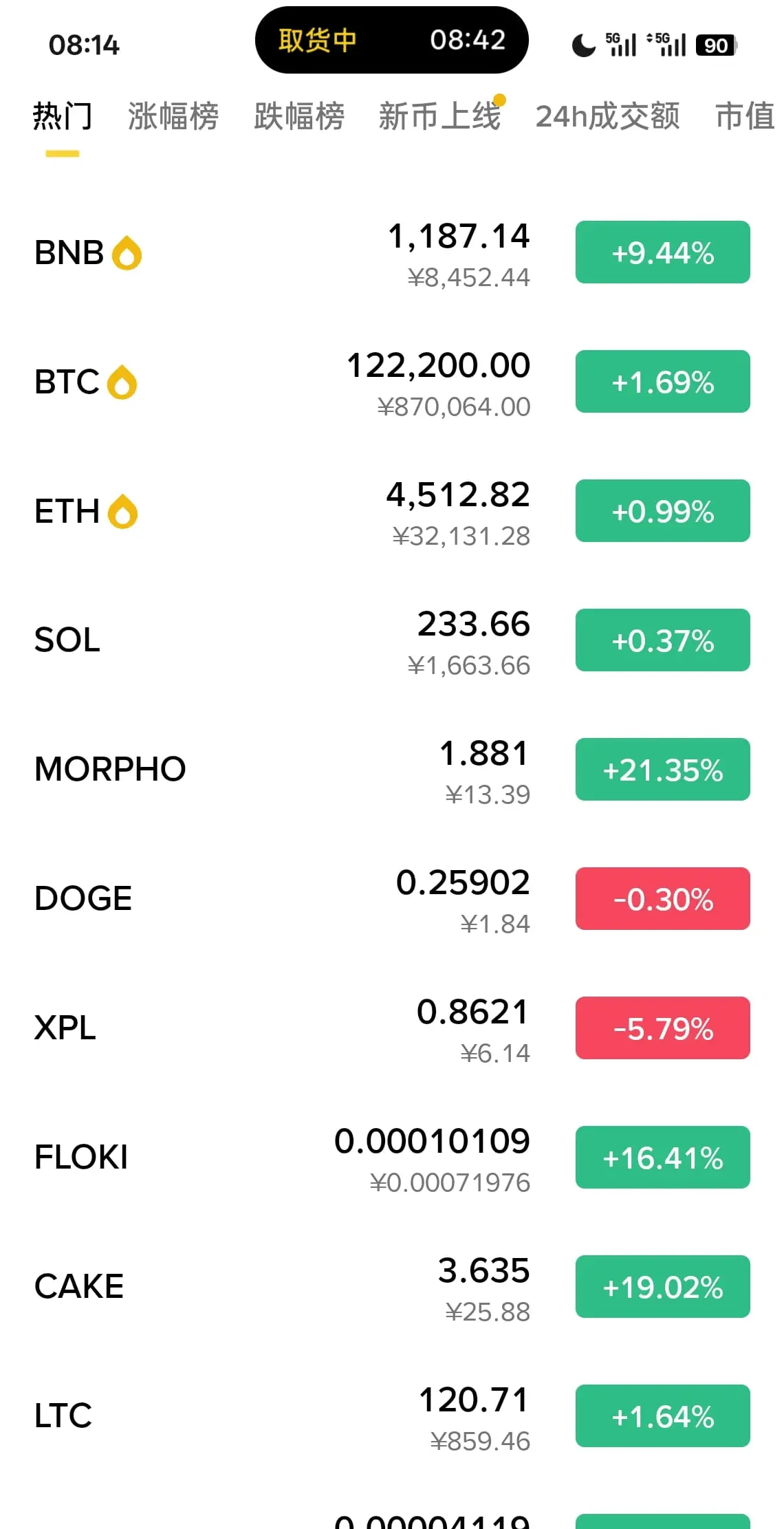Switch to the 市值 tab
Screen dimensions: 784x1529
[745, 116]
